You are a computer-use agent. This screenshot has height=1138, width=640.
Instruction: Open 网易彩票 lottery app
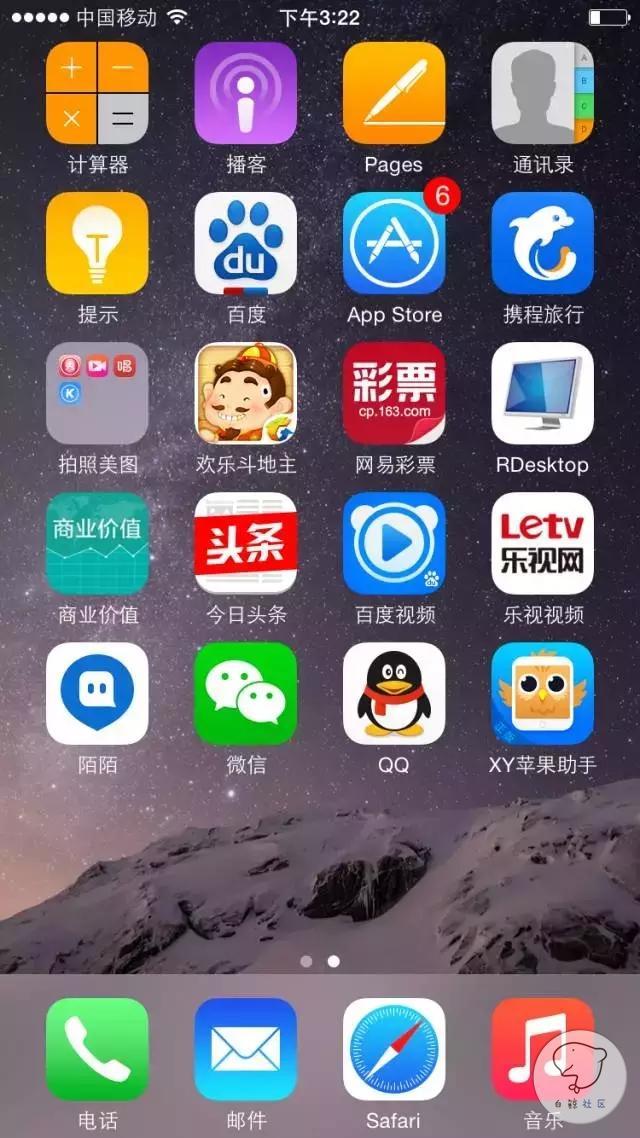[393, 393]
